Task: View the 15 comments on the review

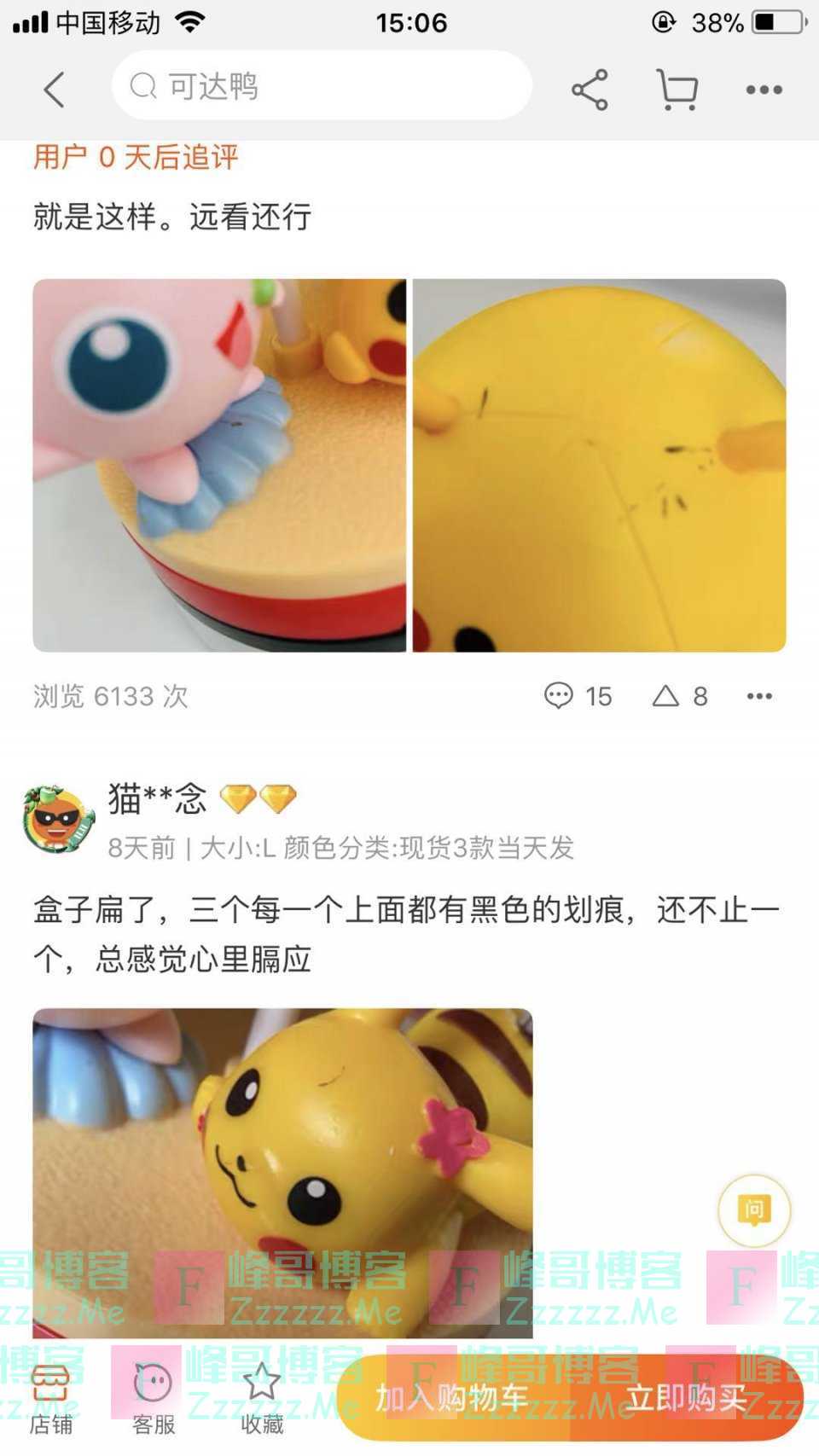Action: tap(578, 696)
